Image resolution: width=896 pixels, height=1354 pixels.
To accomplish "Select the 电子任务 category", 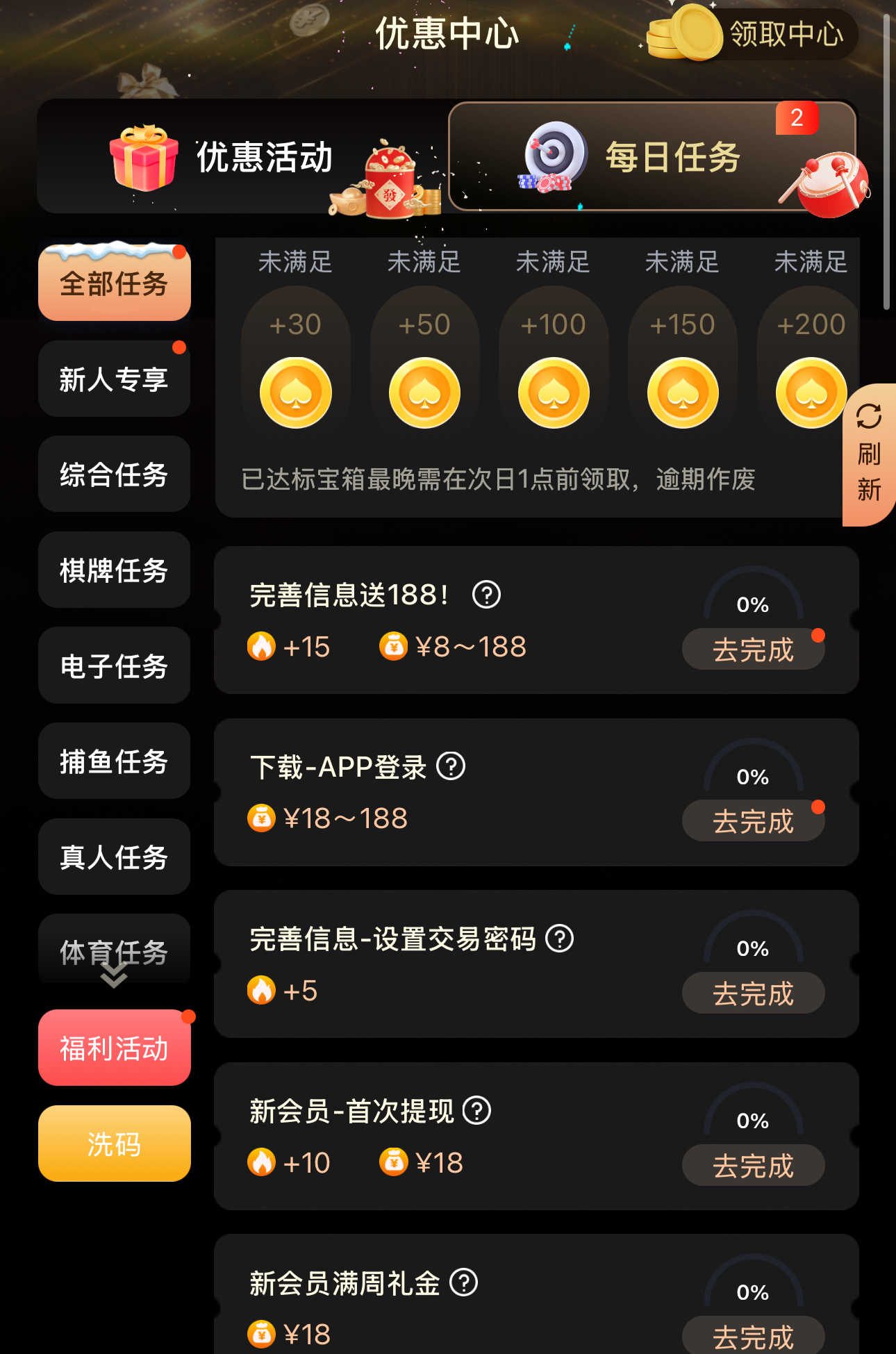I will (113, 666).
